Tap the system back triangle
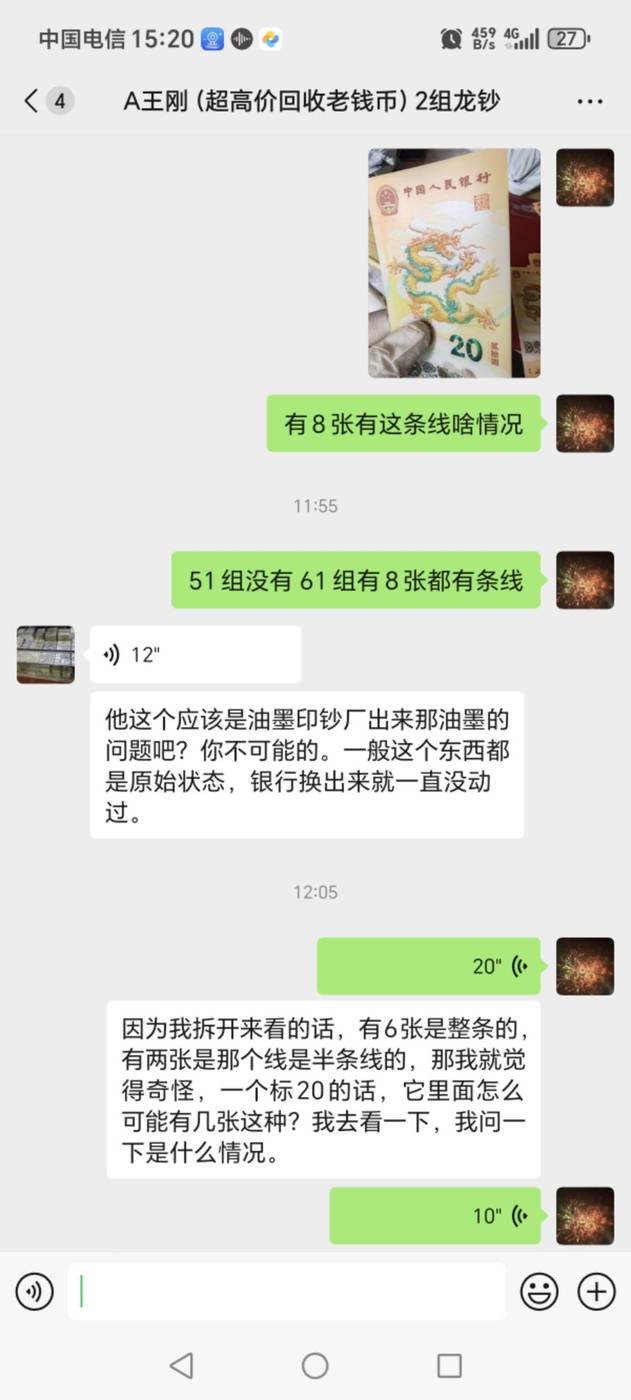 tap(181, 1365)
